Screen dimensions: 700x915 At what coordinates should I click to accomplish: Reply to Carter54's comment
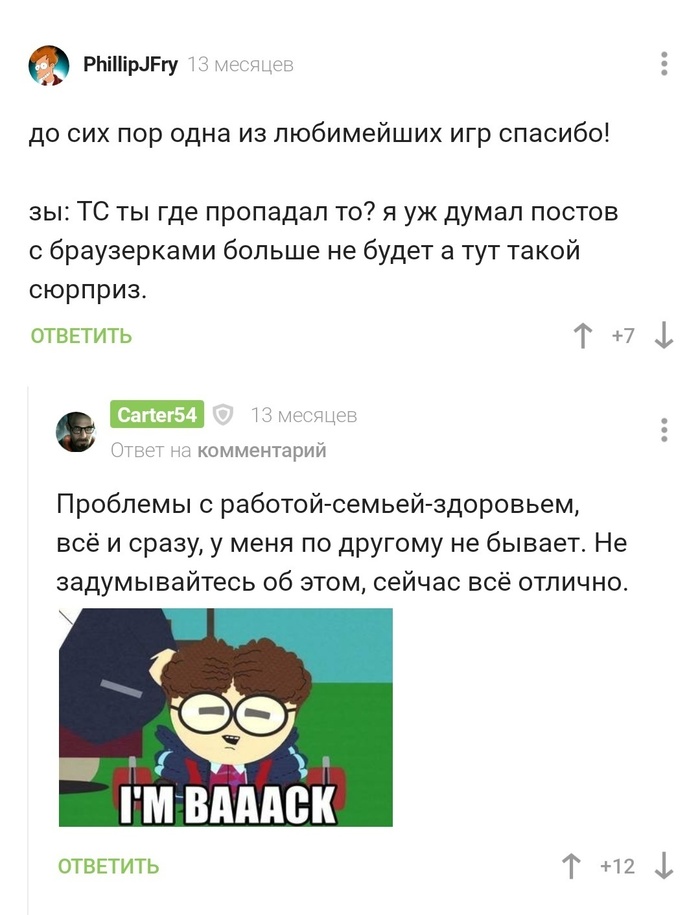pyautogui.click(x=108, y=866)
